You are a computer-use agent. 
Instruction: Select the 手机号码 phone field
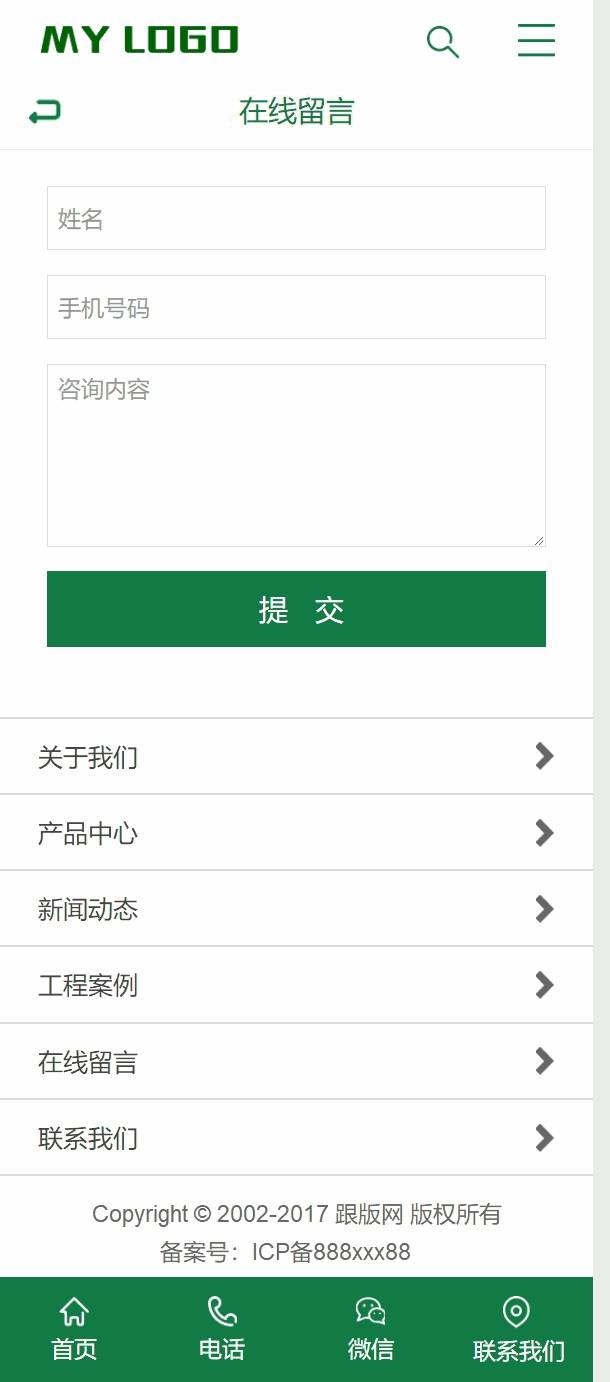pos(296,307)
